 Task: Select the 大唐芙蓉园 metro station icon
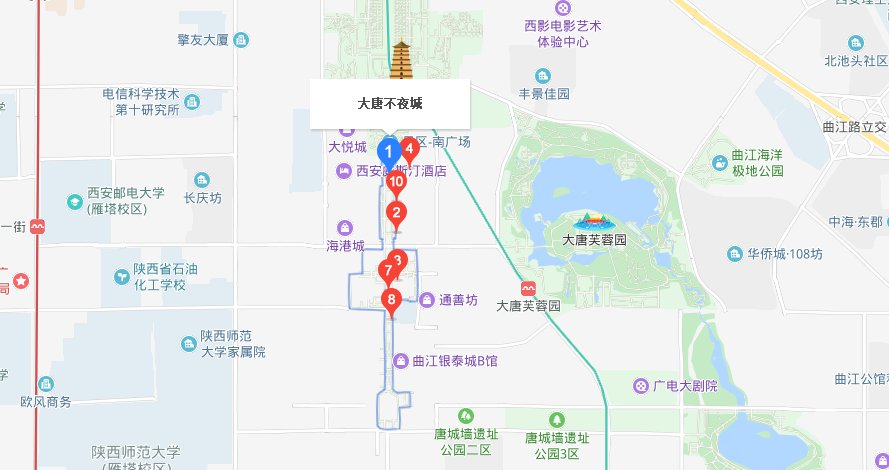click(x=529, y=285)
